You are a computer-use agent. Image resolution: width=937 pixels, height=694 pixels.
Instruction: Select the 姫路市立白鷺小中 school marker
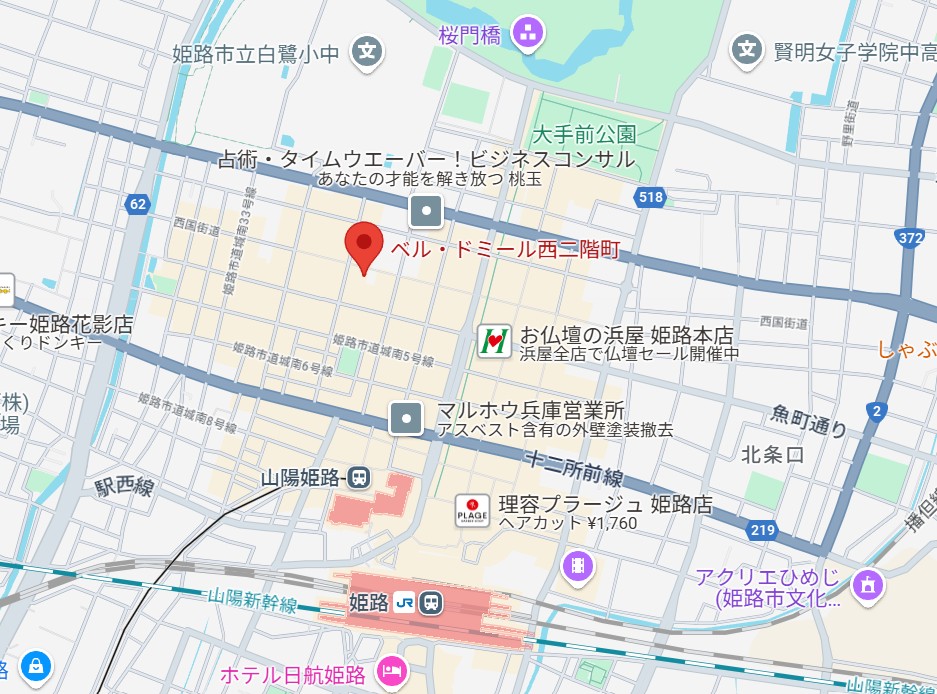tap(369, 52)
